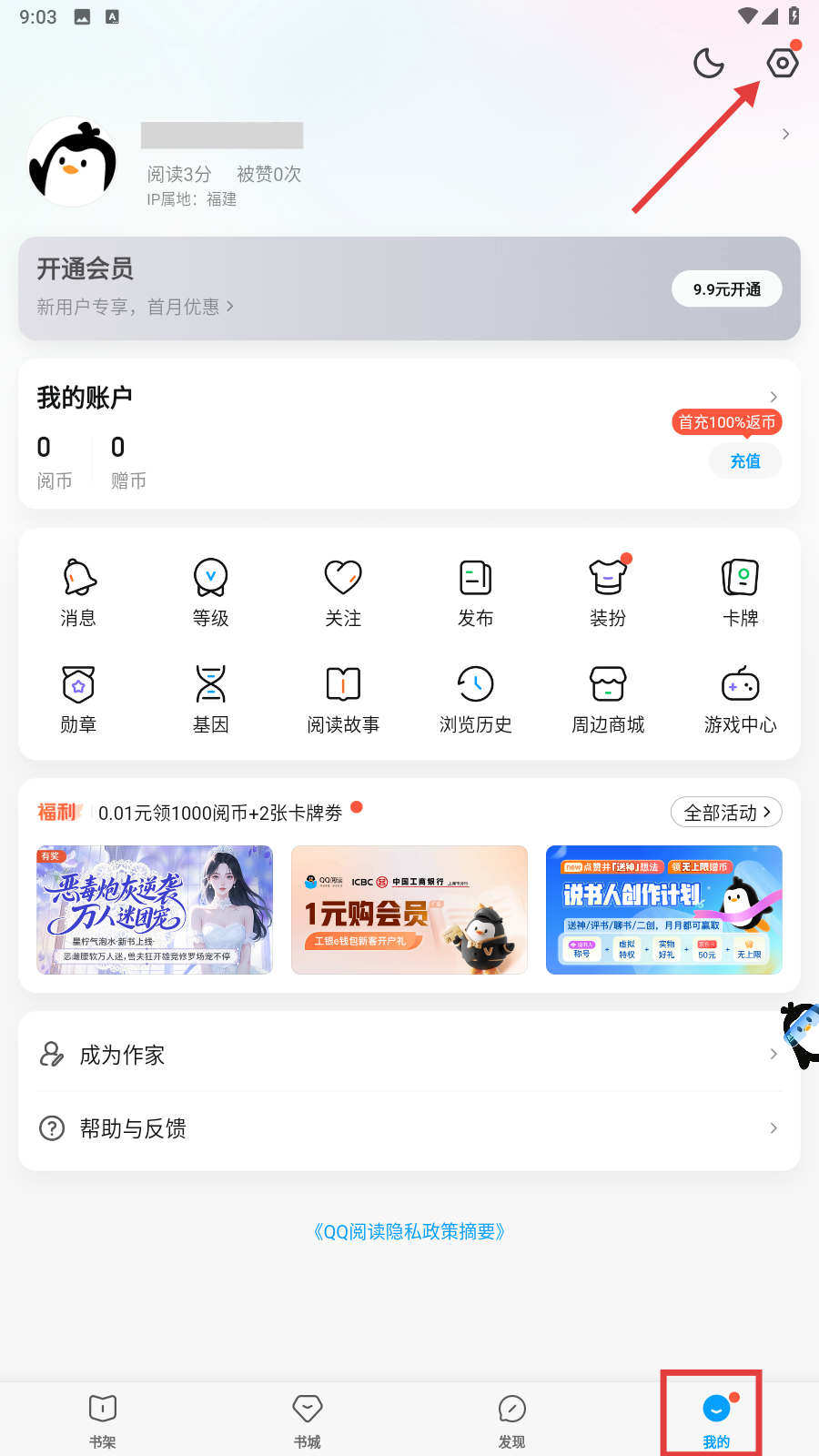This screenshot has width=819, height=1456.
Task: Open the settings gear icon
Action: [x=782, y=63]
